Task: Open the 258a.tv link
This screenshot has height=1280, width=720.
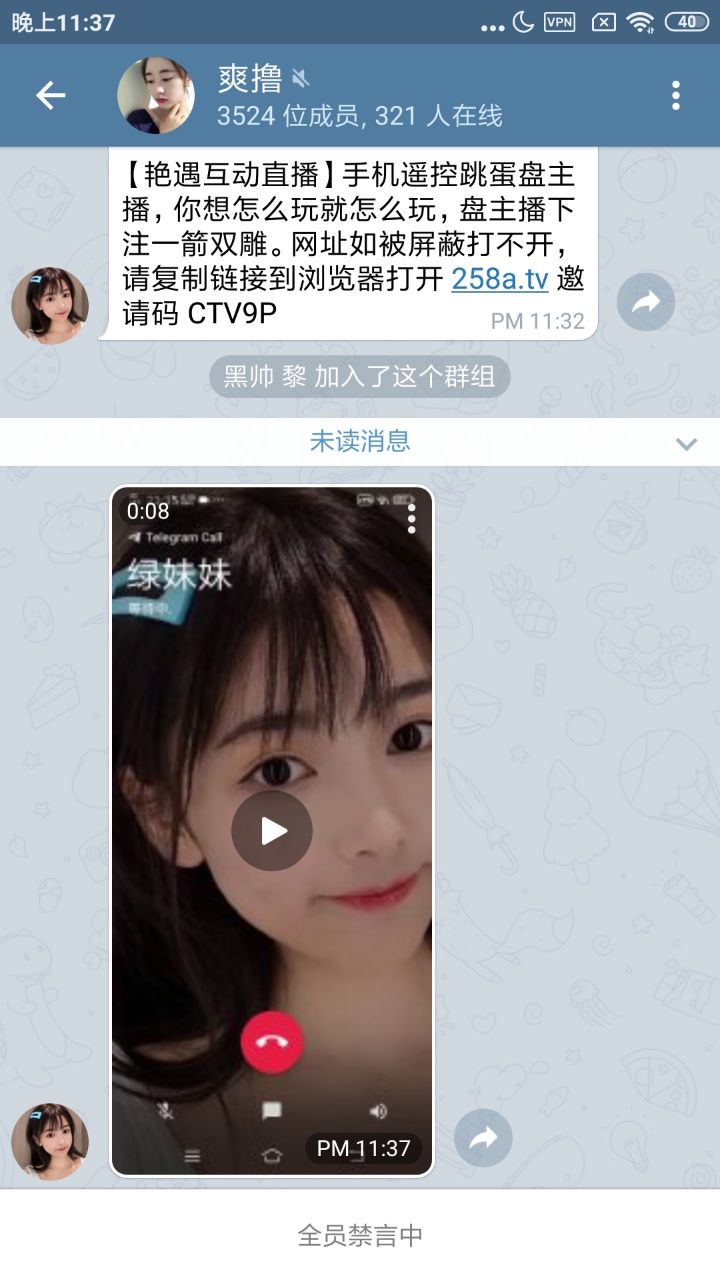Action: 499,279
